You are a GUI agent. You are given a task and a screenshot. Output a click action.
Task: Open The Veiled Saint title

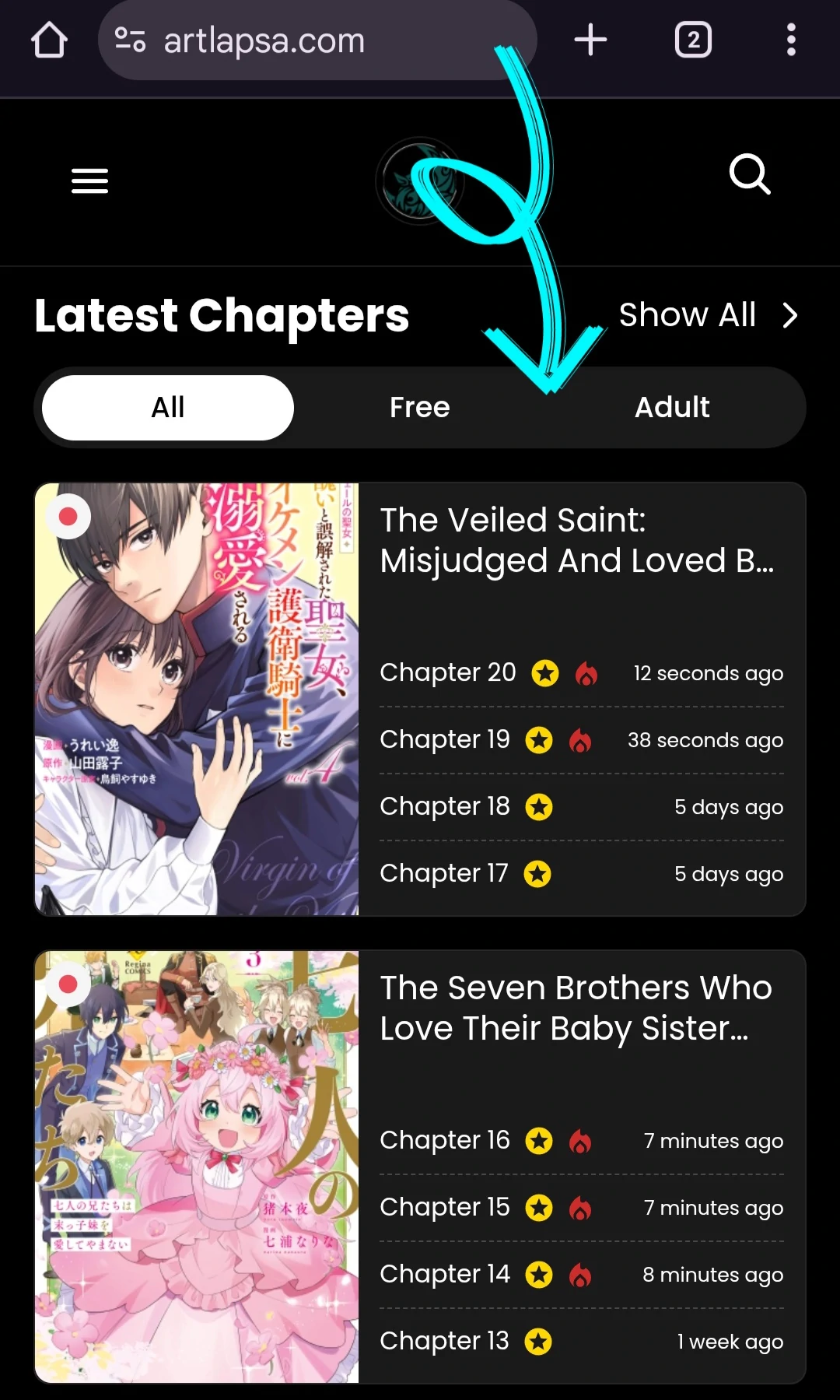(576, 540)
